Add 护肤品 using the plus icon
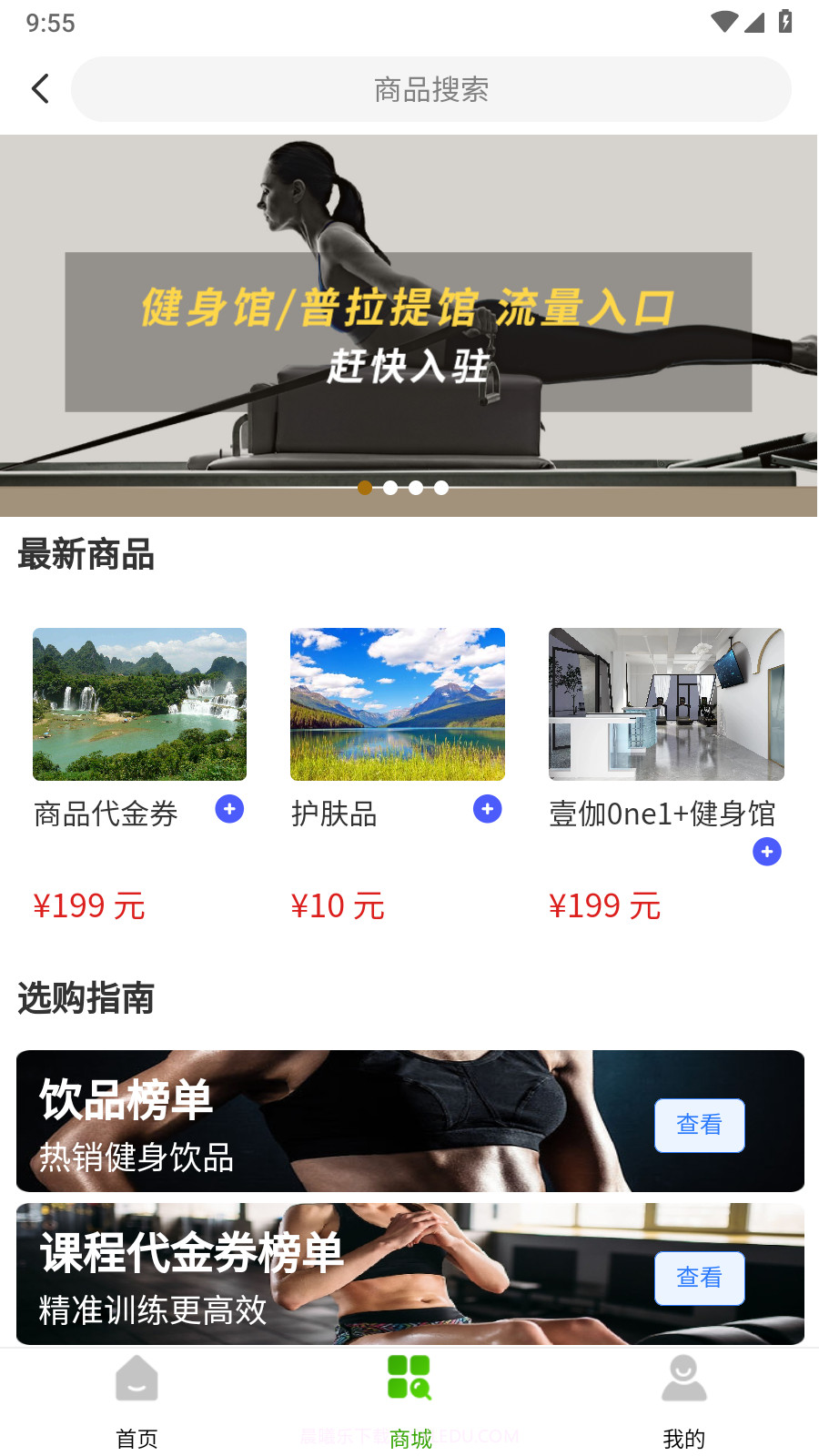This screenshot has width=819, height=1456. pos(488,809)
